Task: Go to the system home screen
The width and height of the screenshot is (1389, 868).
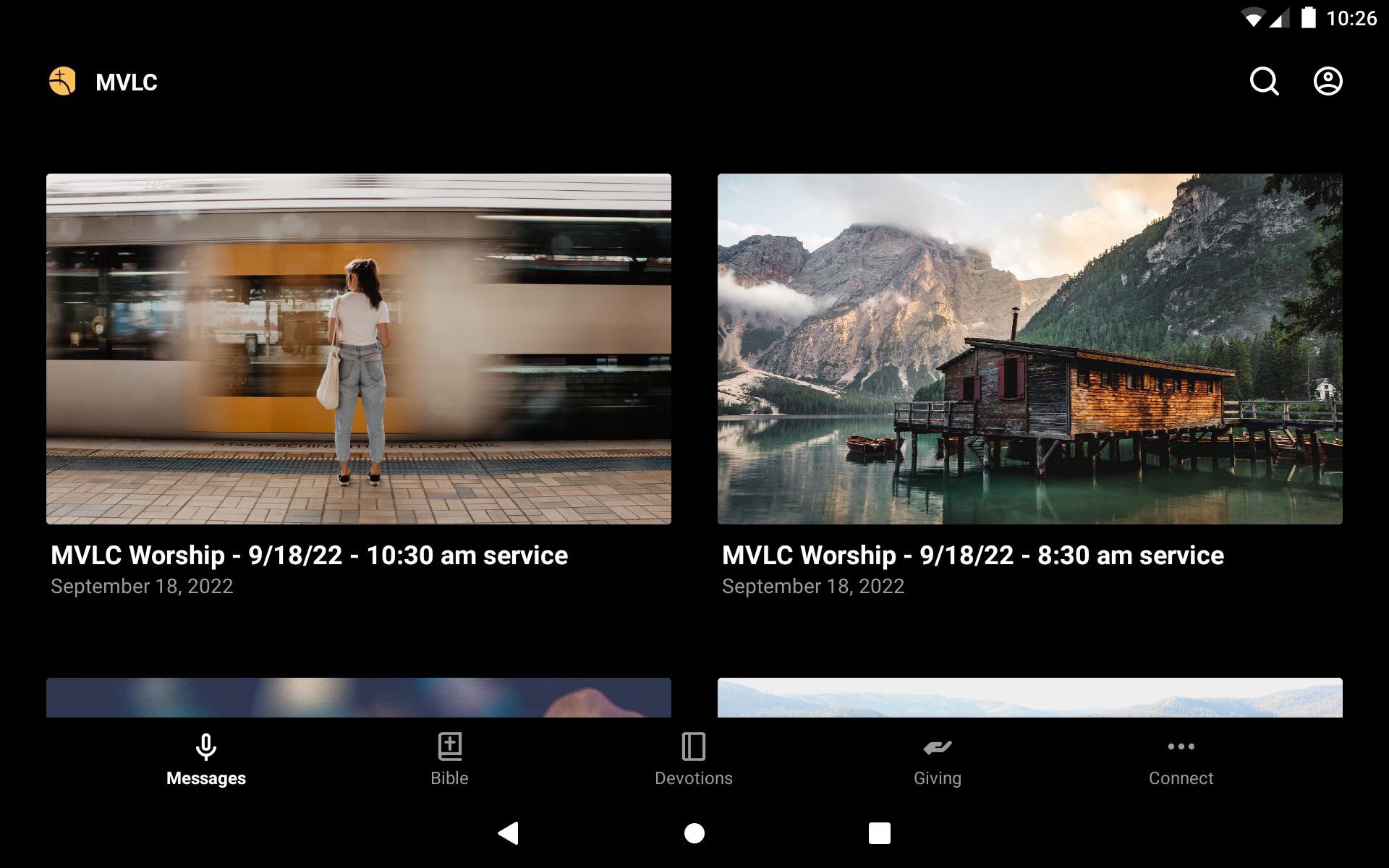Action: coord(694,833)
